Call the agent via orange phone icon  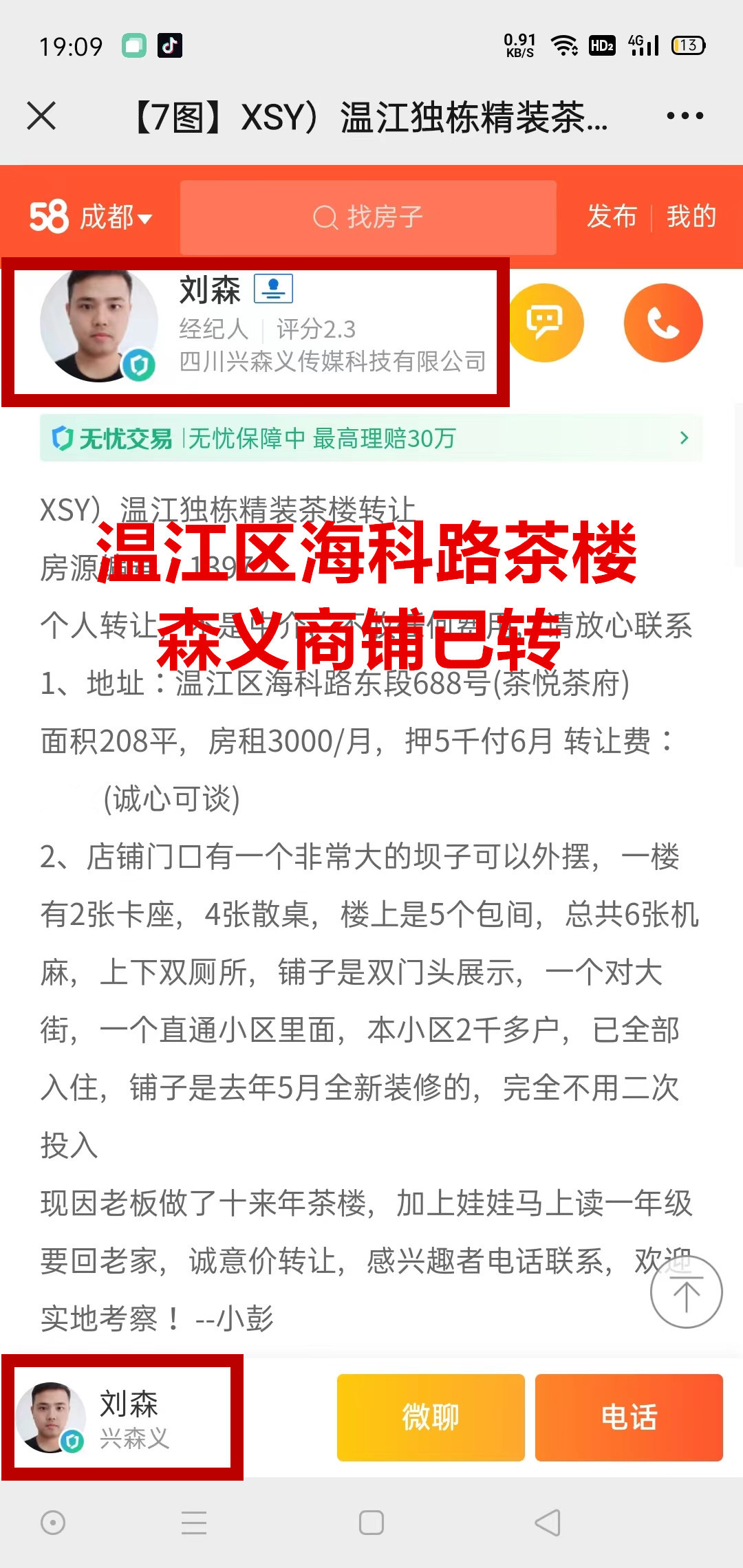click(x=663, y=323)
